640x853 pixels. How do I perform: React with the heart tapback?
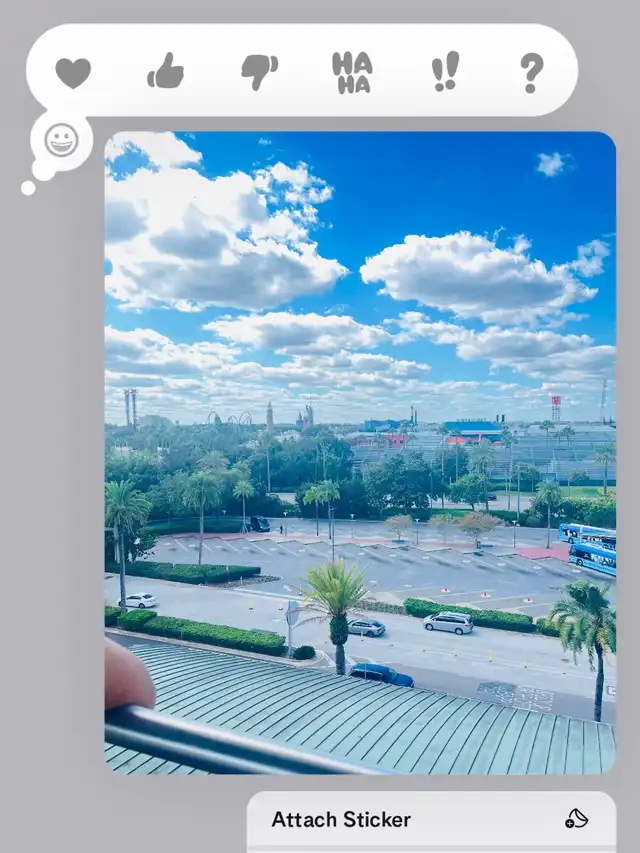72,72
